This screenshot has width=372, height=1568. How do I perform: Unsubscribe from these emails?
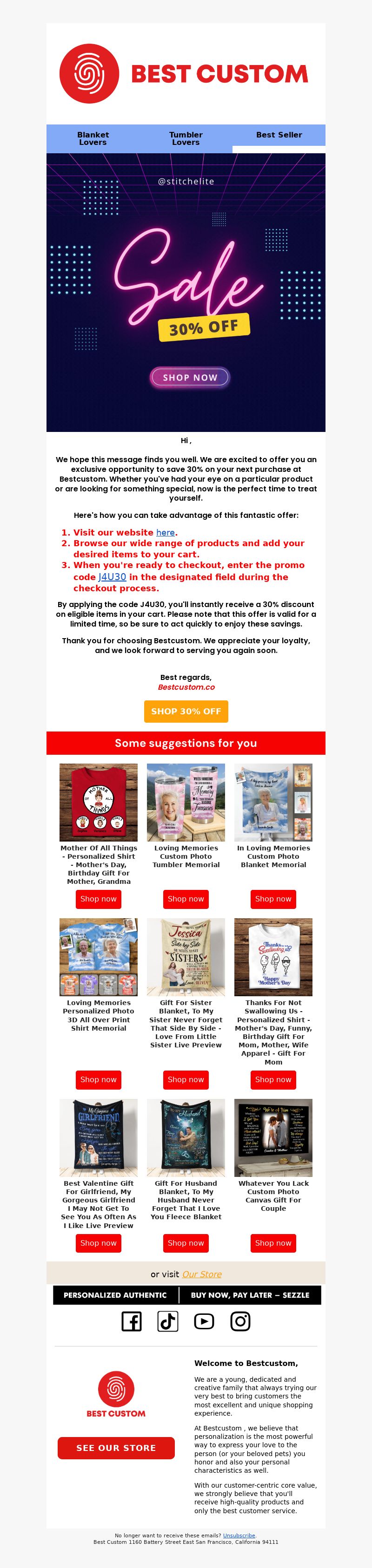click(x=239, y=1536)
